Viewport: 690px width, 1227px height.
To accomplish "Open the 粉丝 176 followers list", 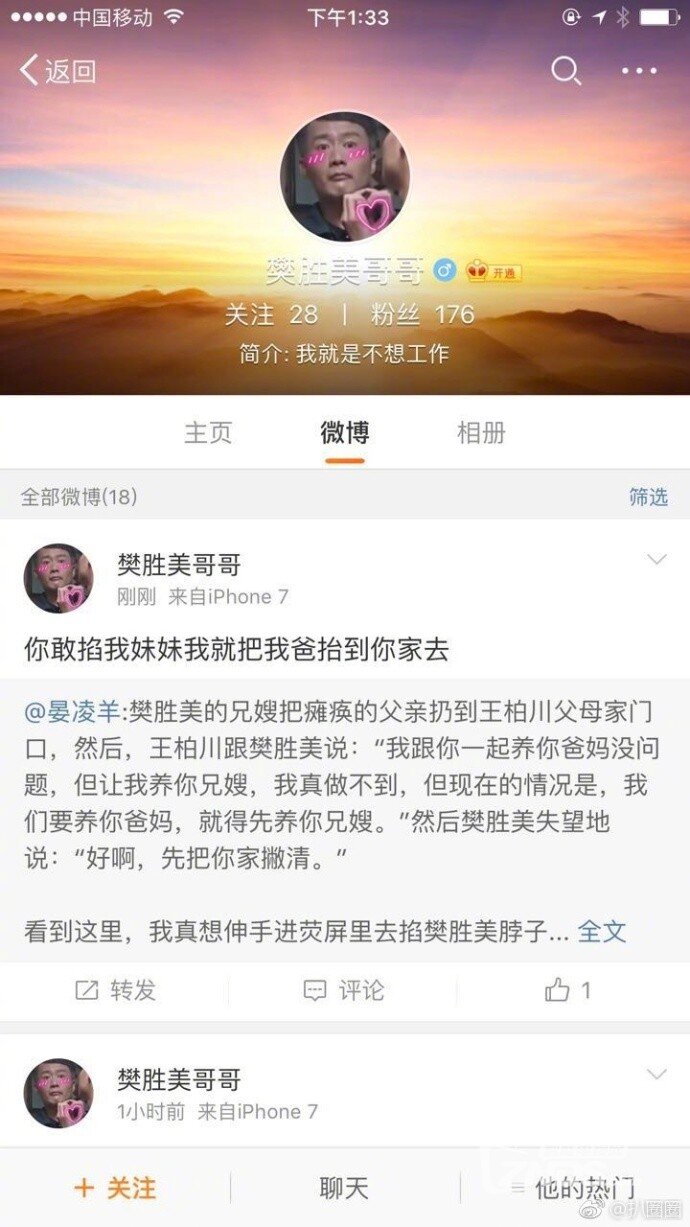I will [422, 314].
